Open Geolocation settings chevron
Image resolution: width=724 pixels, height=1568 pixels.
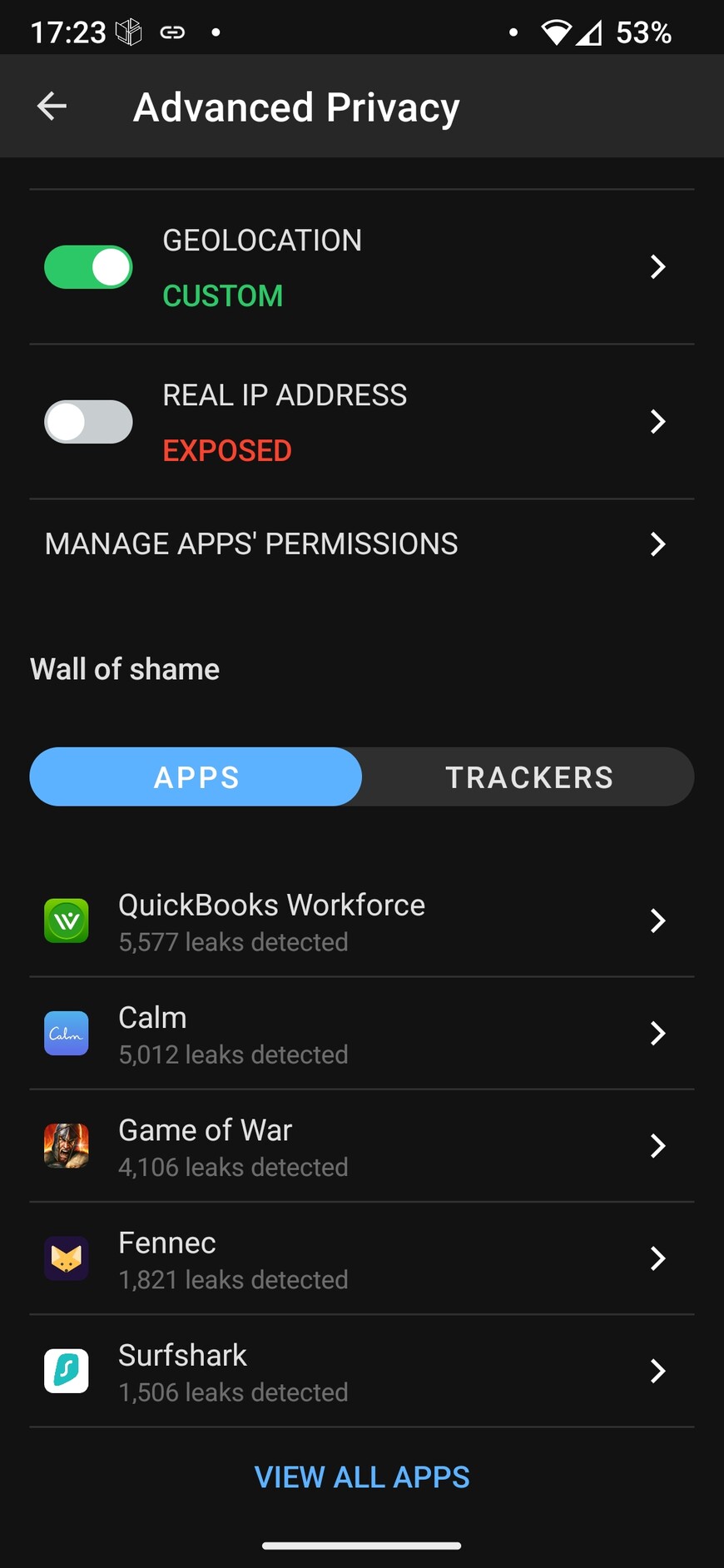(657, 267)
